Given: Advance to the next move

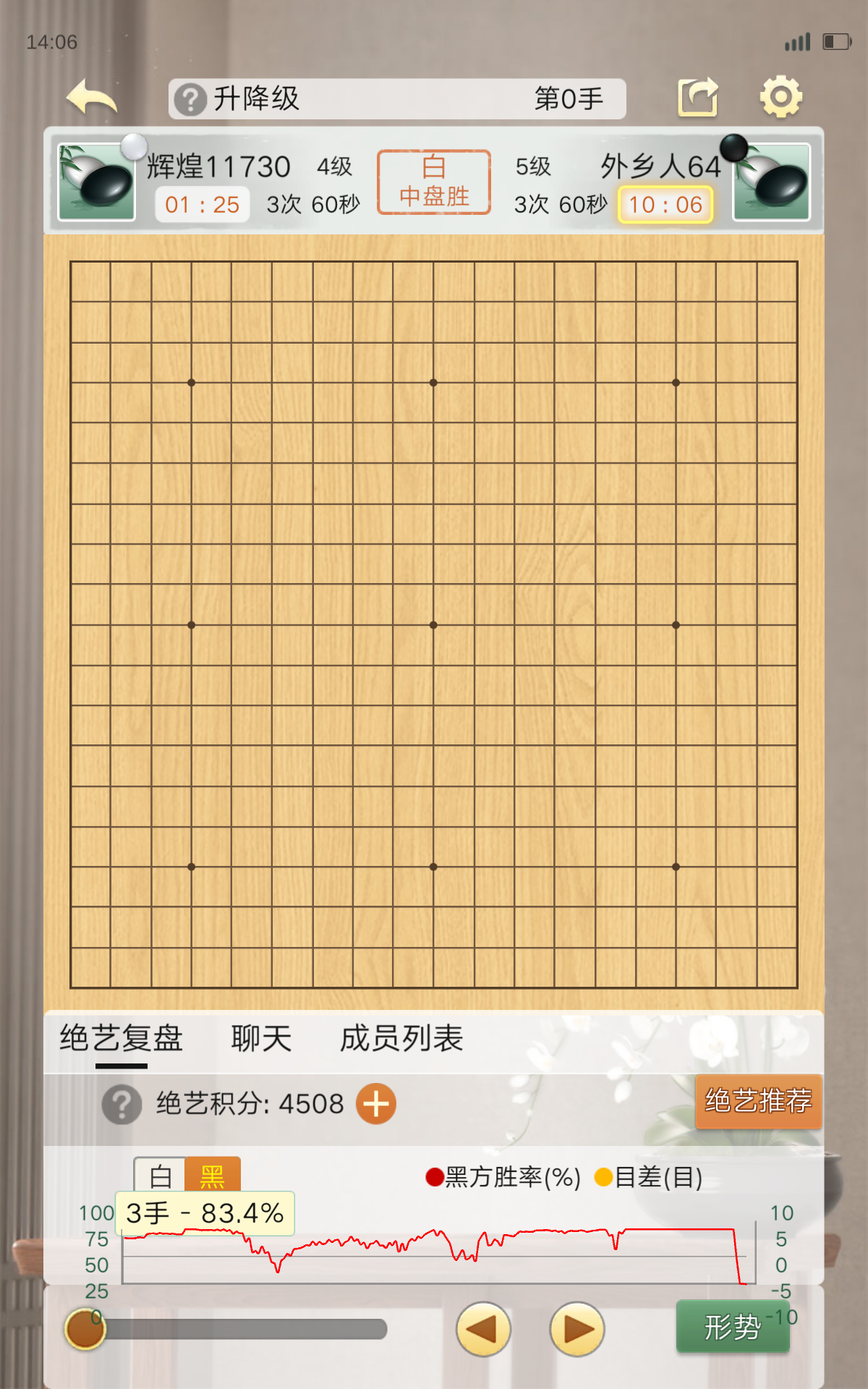Looking at the screenshot, I should tap(577, 1329).
